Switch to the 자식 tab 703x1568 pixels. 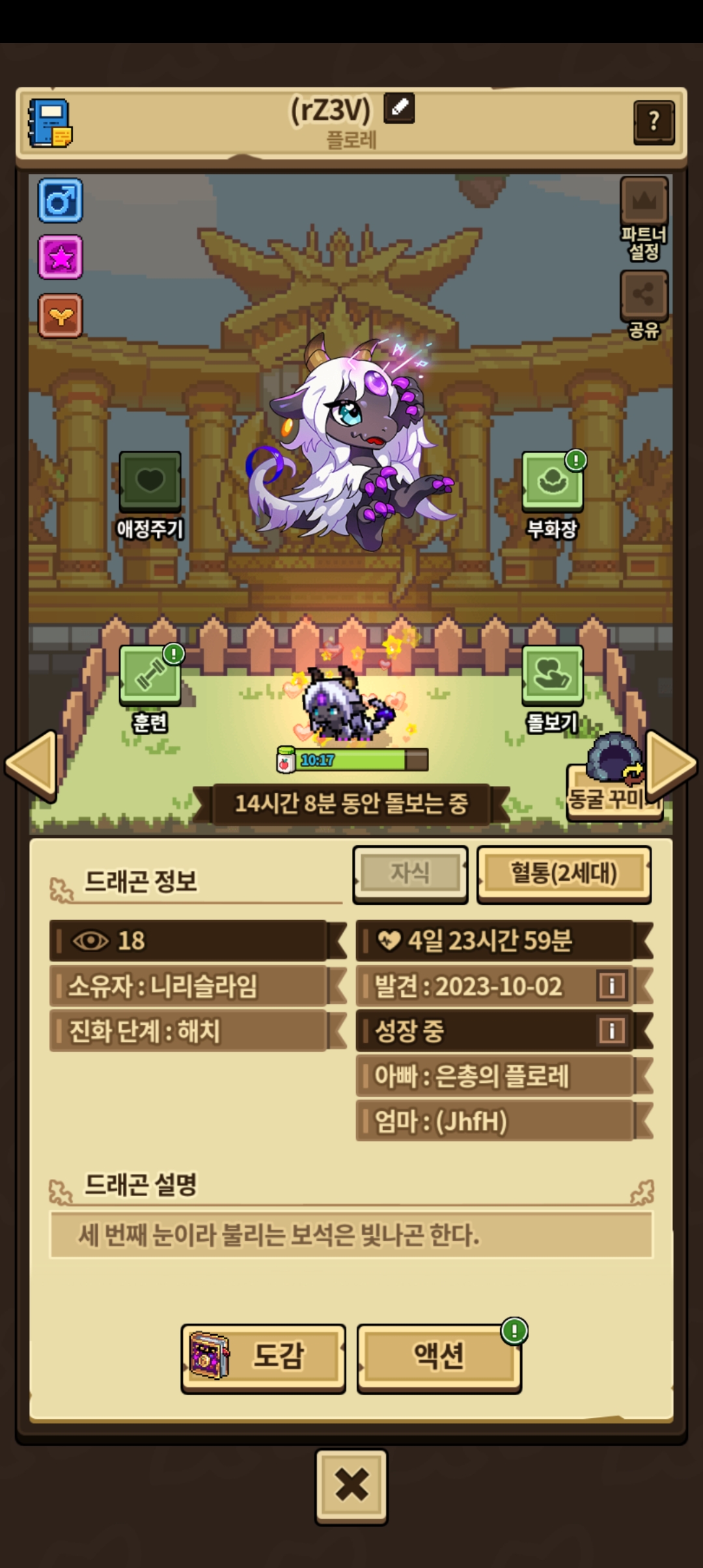tap(410, 873)
